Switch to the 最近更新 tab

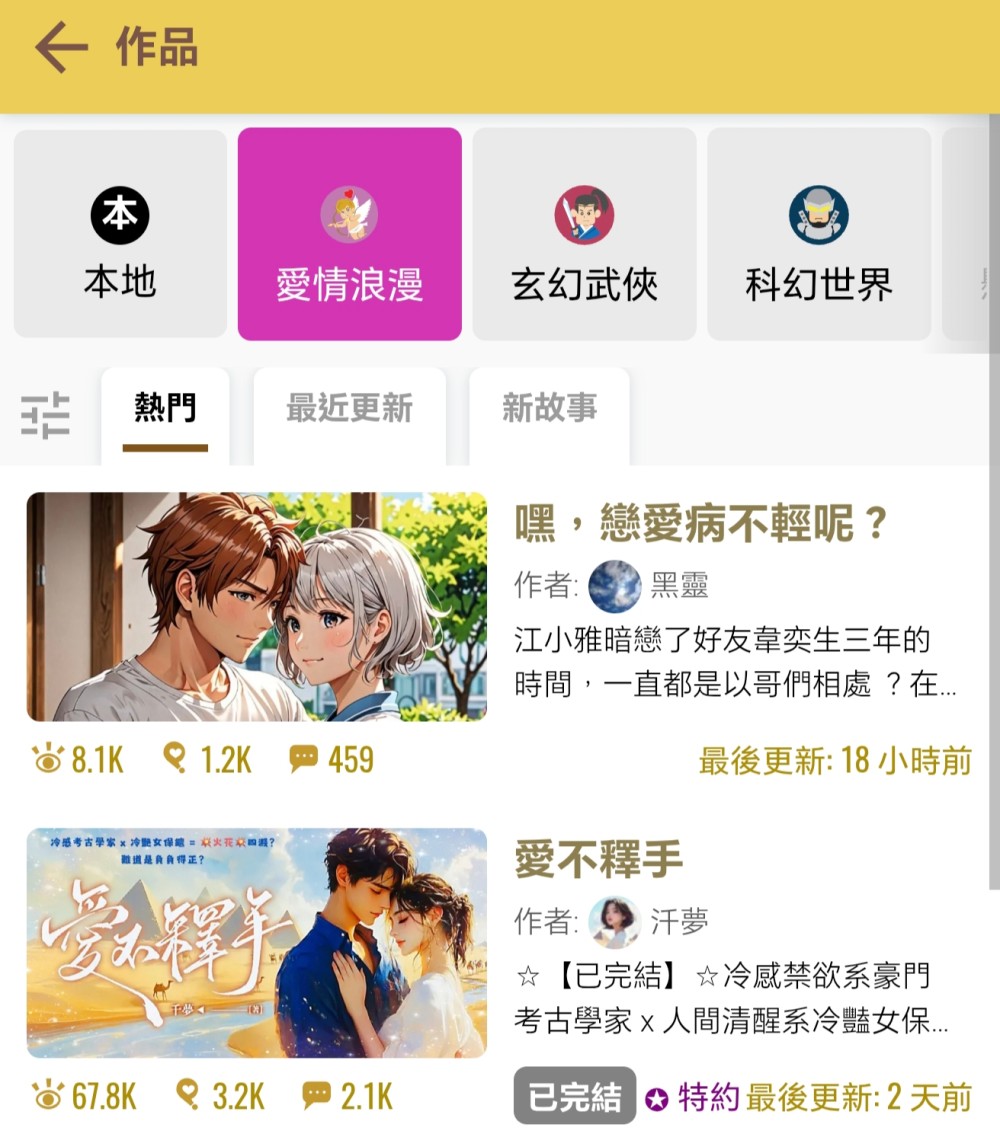(349, 410)
